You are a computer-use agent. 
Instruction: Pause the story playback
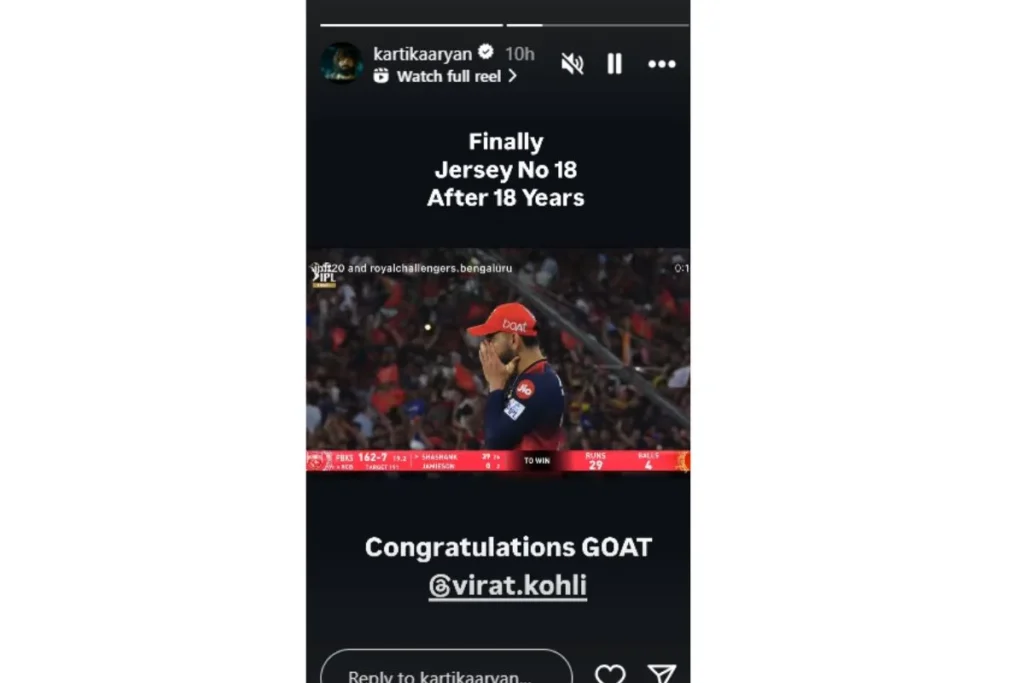point(614,64)
